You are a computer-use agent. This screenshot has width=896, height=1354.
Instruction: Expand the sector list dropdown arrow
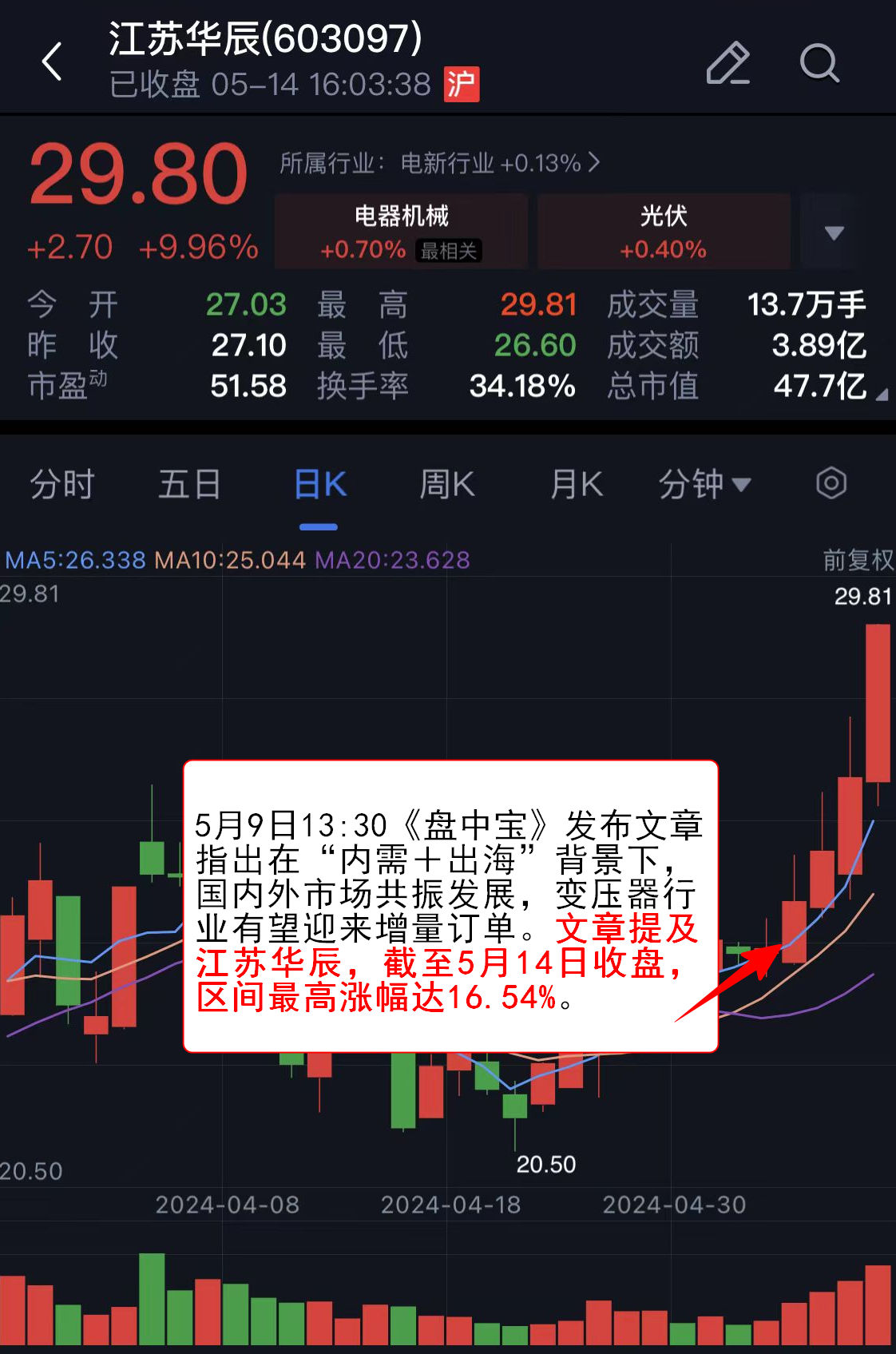click(x=834, y=232)
